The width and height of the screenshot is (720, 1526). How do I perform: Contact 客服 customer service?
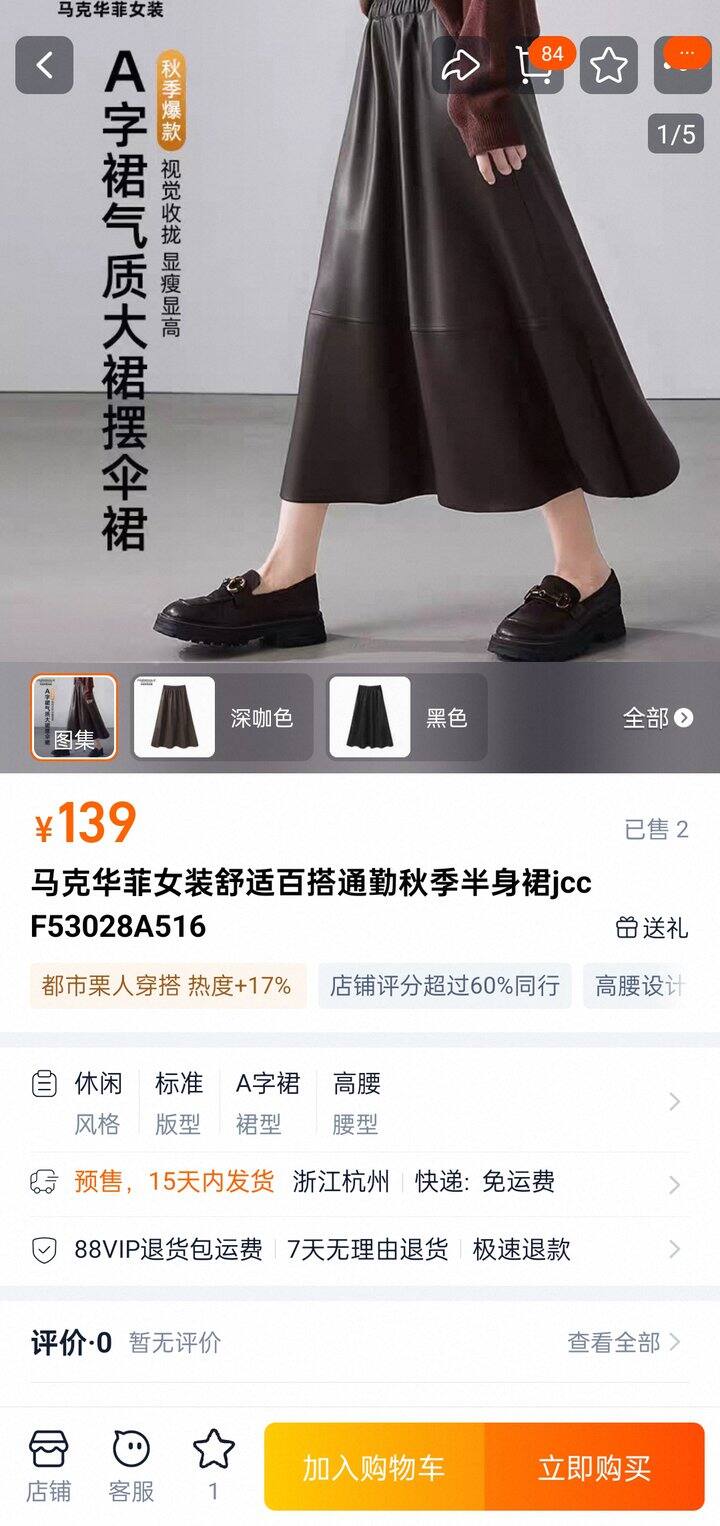coord(131,1466)
